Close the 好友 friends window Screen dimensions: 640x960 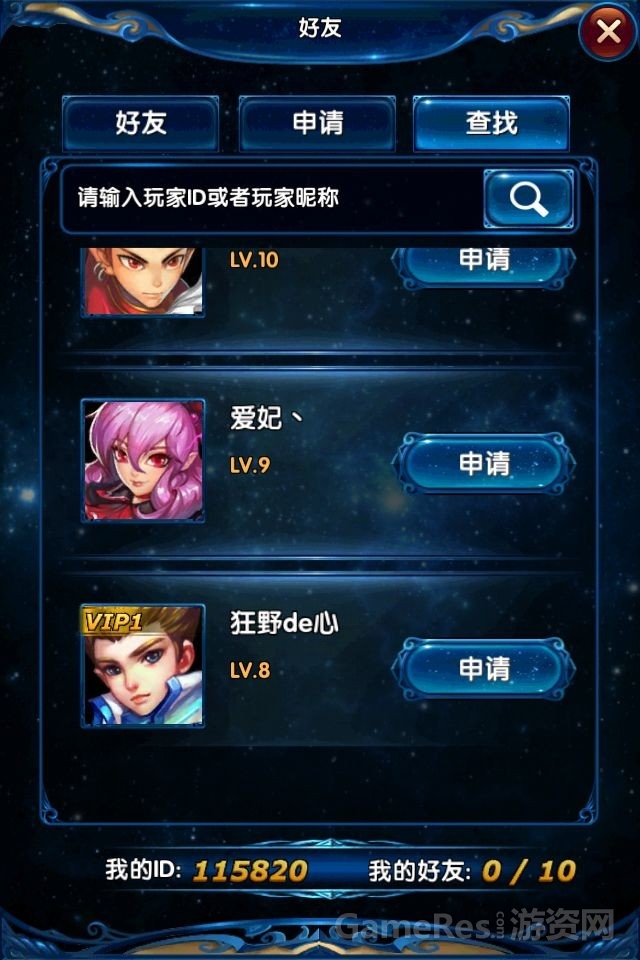(607, 32)
